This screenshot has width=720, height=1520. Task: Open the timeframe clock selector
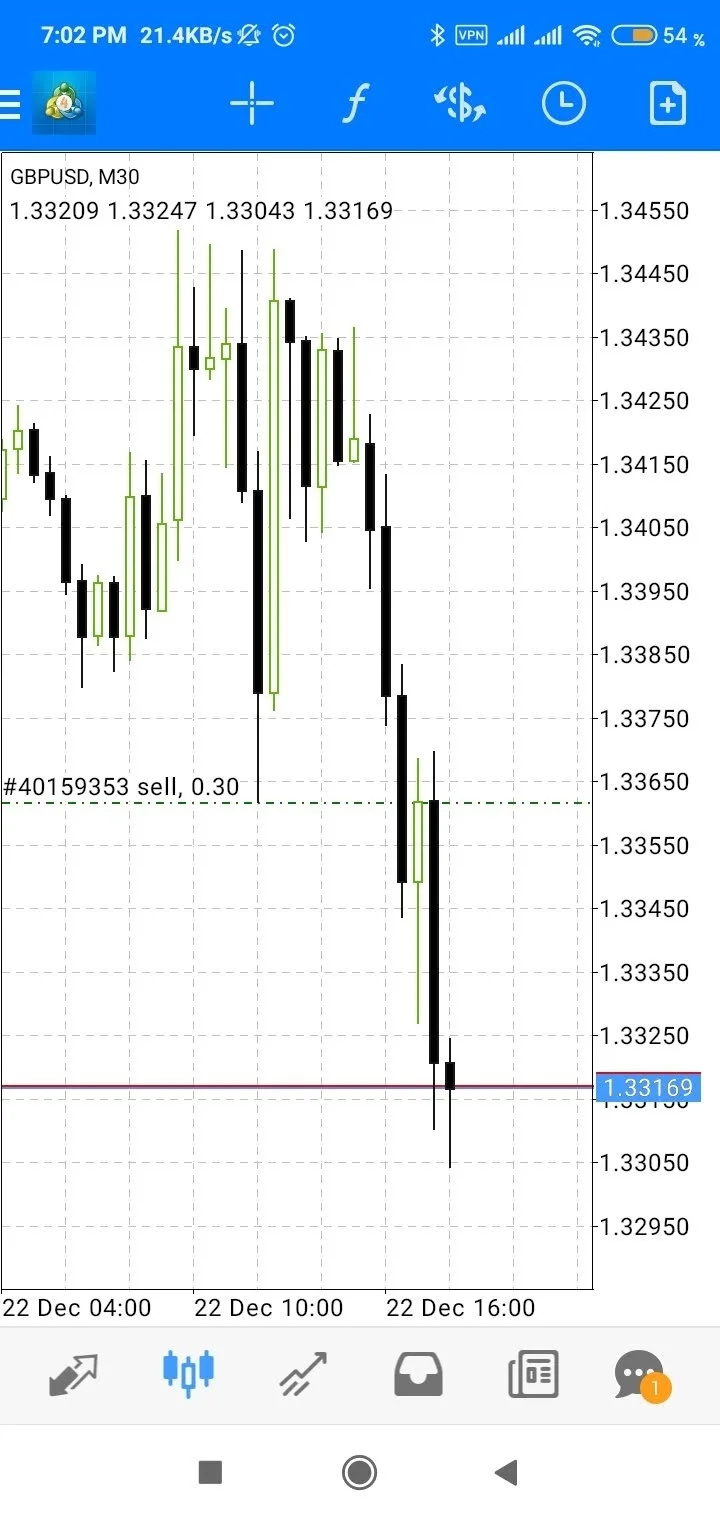(563, 104)
